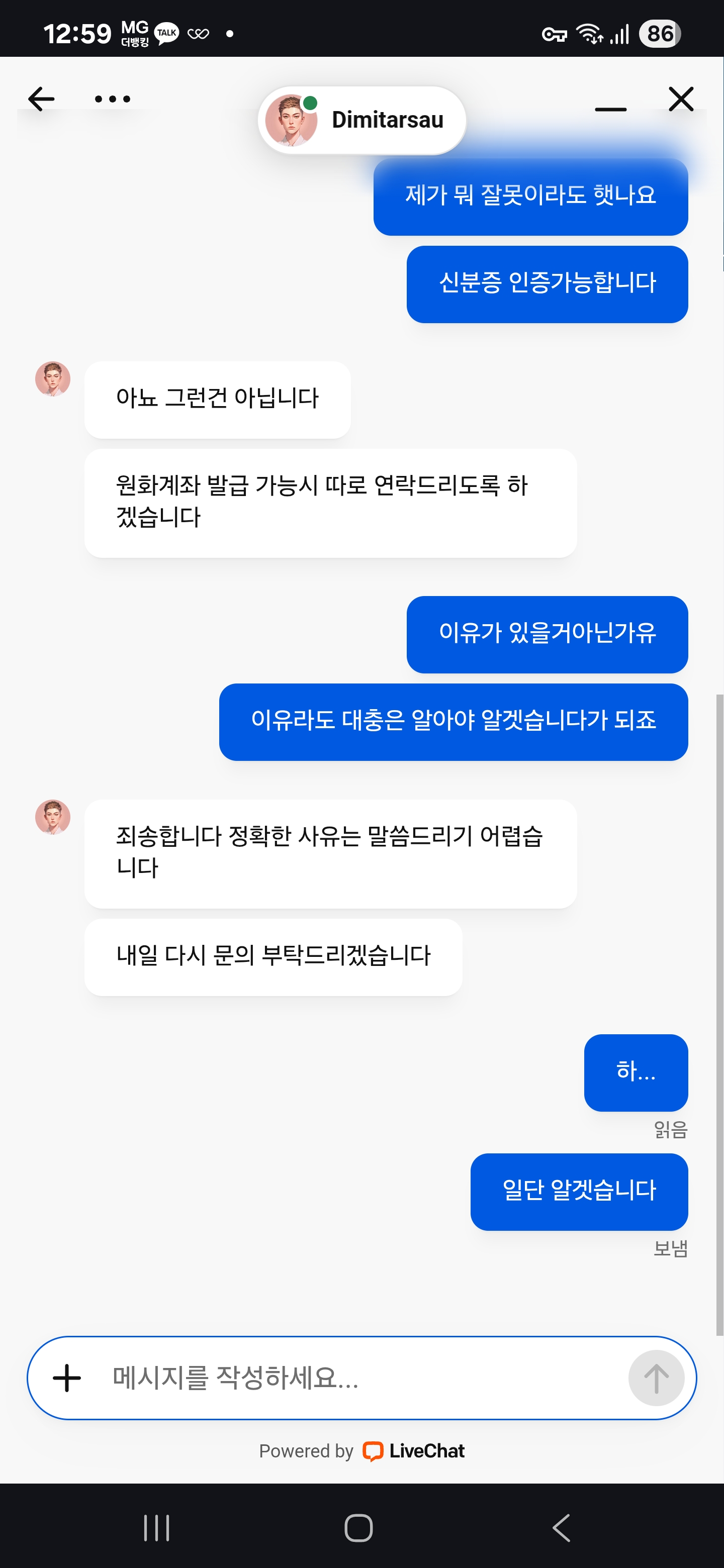
Task: Tap the plus icon to attach a file
Action: [67, 1378]
